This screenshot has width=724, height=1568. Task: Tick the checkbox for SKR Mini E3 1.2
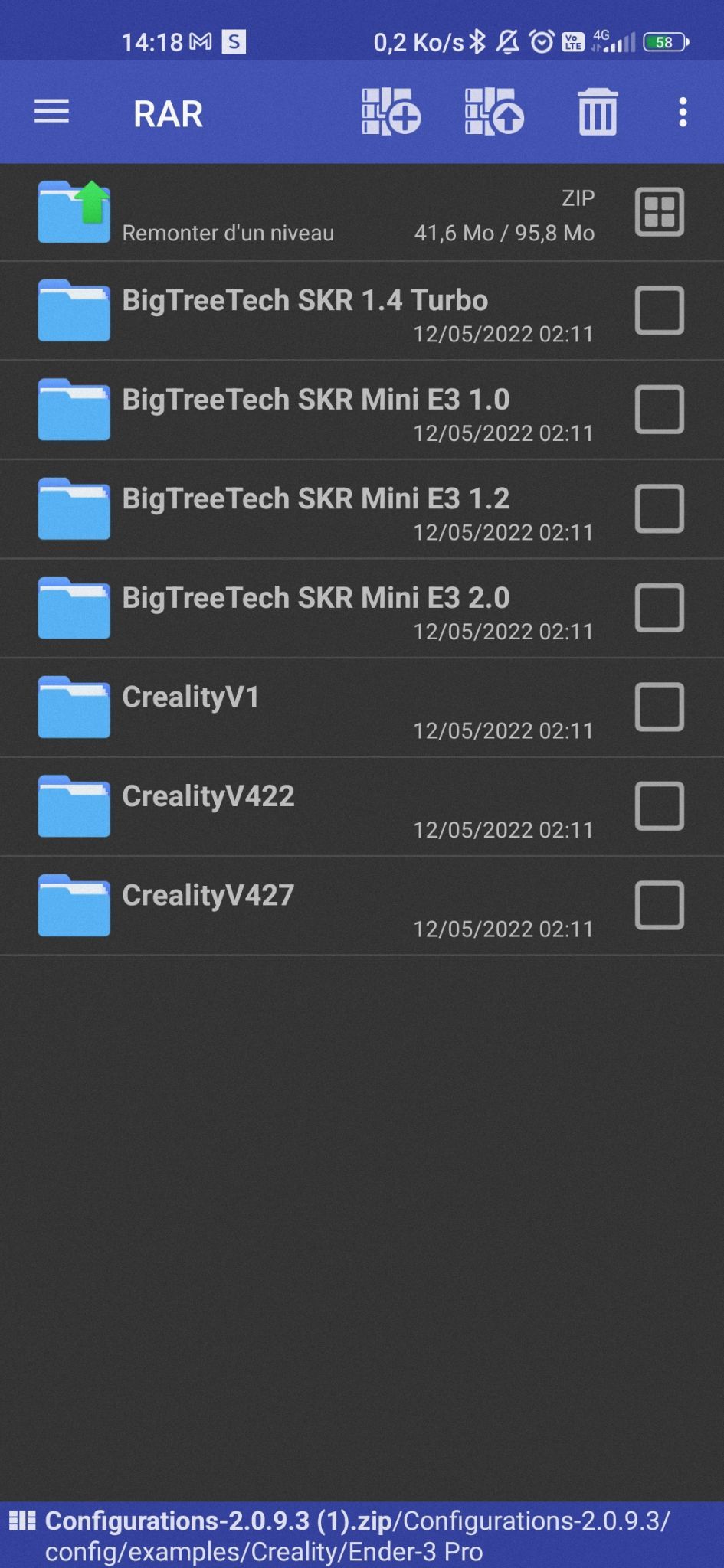(660, 508)
